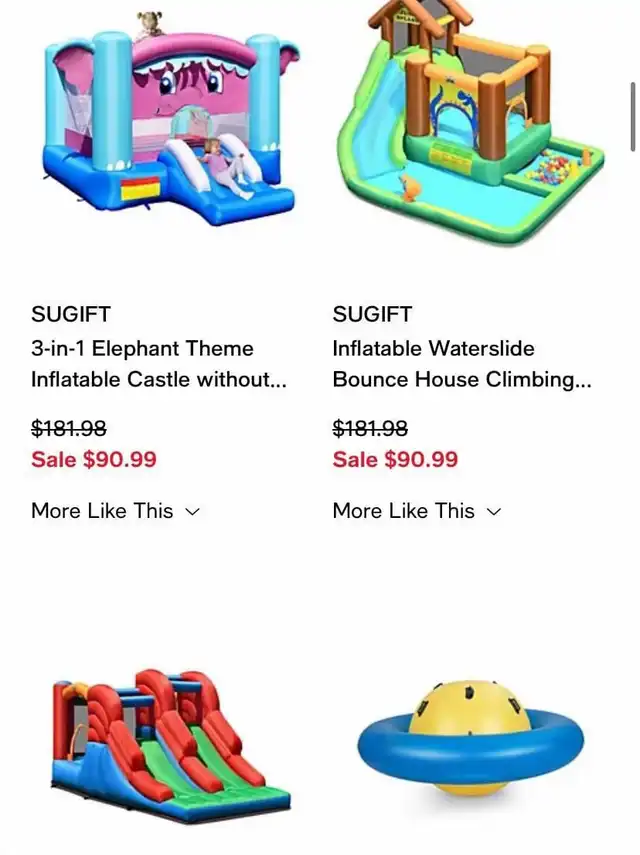Screen dimensions: 640x855
Task: Expand More Like This under Elephant Castle
Action: point(115,511)
